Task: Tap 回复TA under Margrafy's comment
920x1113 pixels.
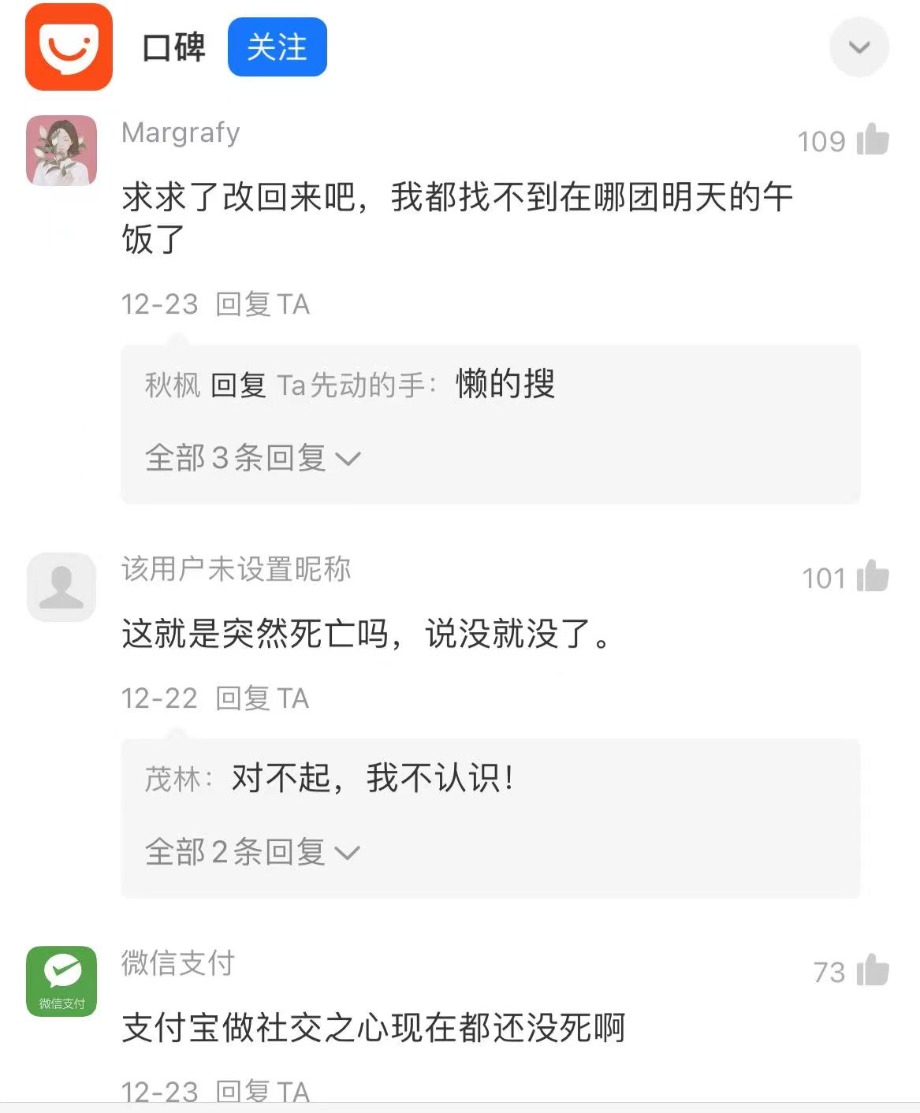Action: (x=263, y=304)
